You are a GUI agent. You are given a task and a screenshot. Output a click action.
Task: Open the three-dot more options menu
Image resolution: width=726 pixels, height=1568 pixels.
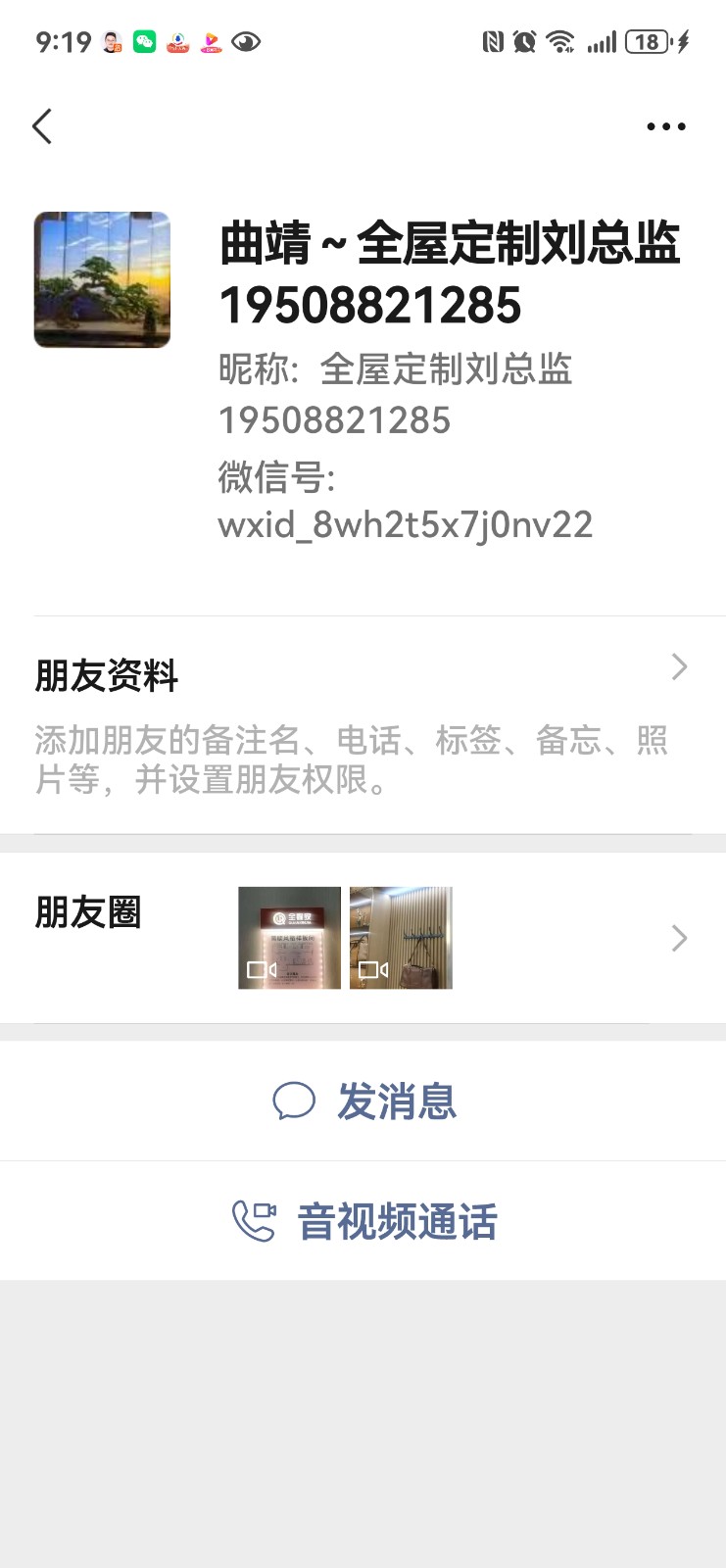click(x=665, y=126)
